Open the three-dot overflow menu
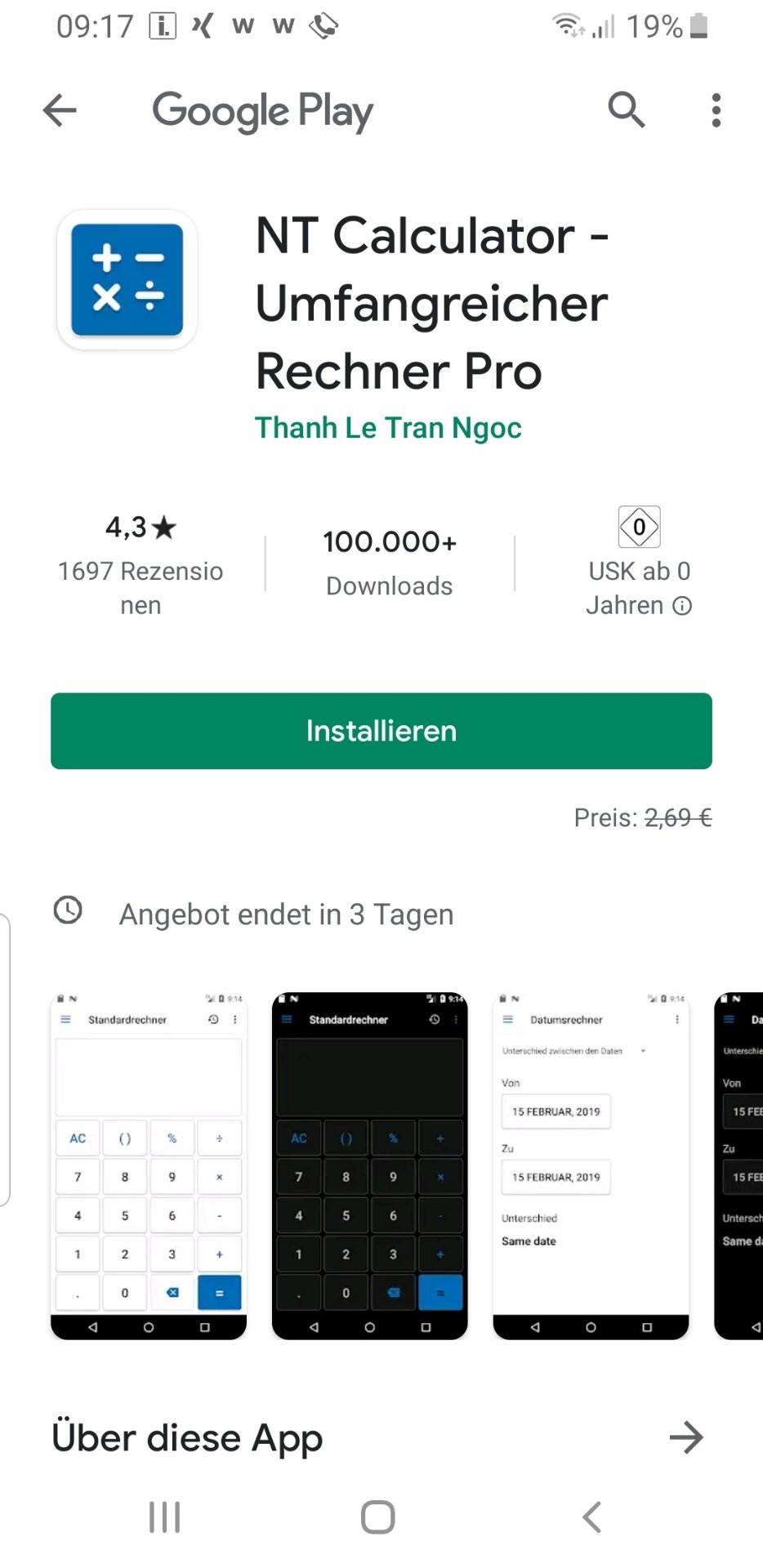The image size is (763, 1568). (716, 110)
